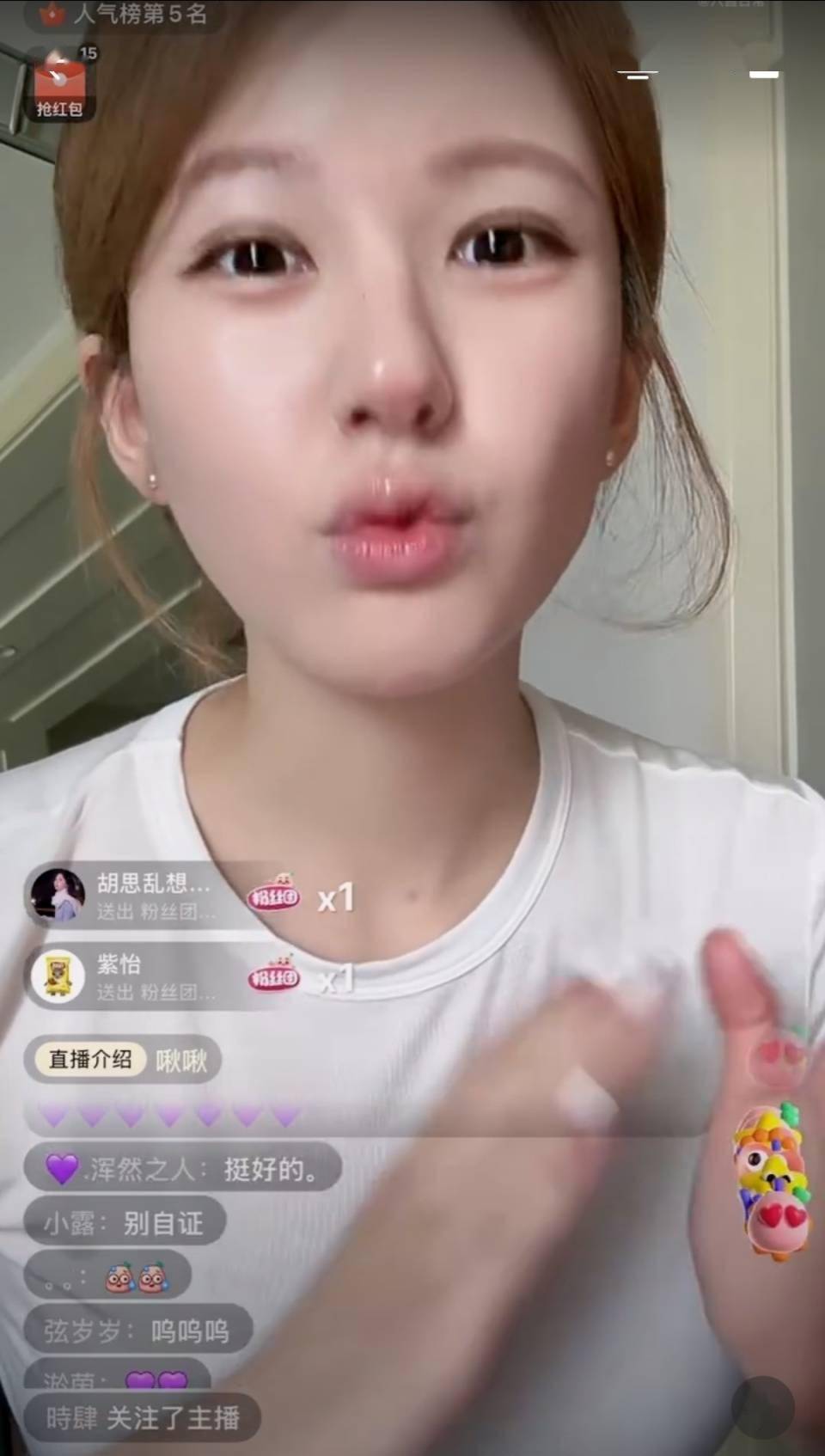Image resolution: width=825 pixels, height=1456 pixels.
Task: Open 胡思乱想's gift notification
Action: pyautogui.click(x=146, y=896)
